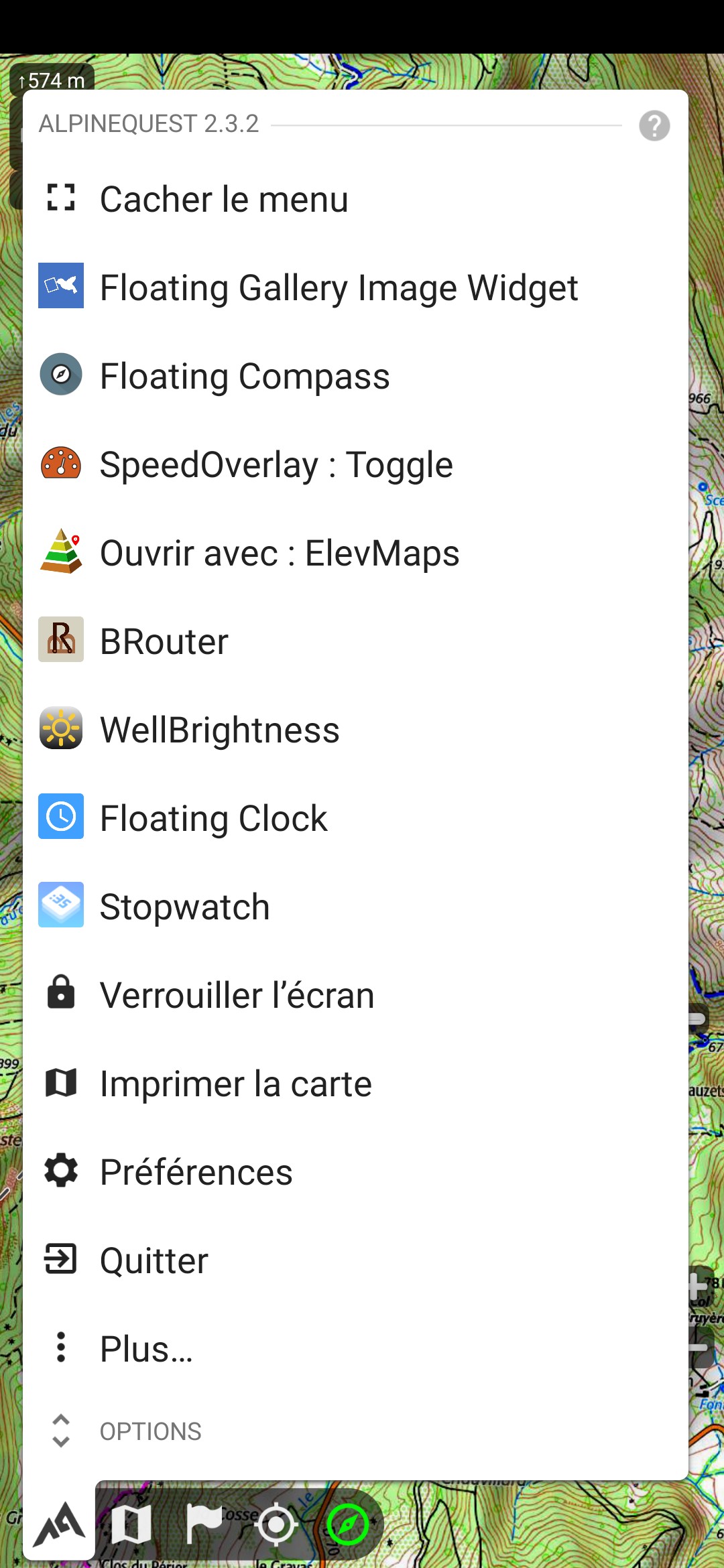
Task: Tap the AlpineQuest mountain logo button
Action: click(x=60, y=1524)
